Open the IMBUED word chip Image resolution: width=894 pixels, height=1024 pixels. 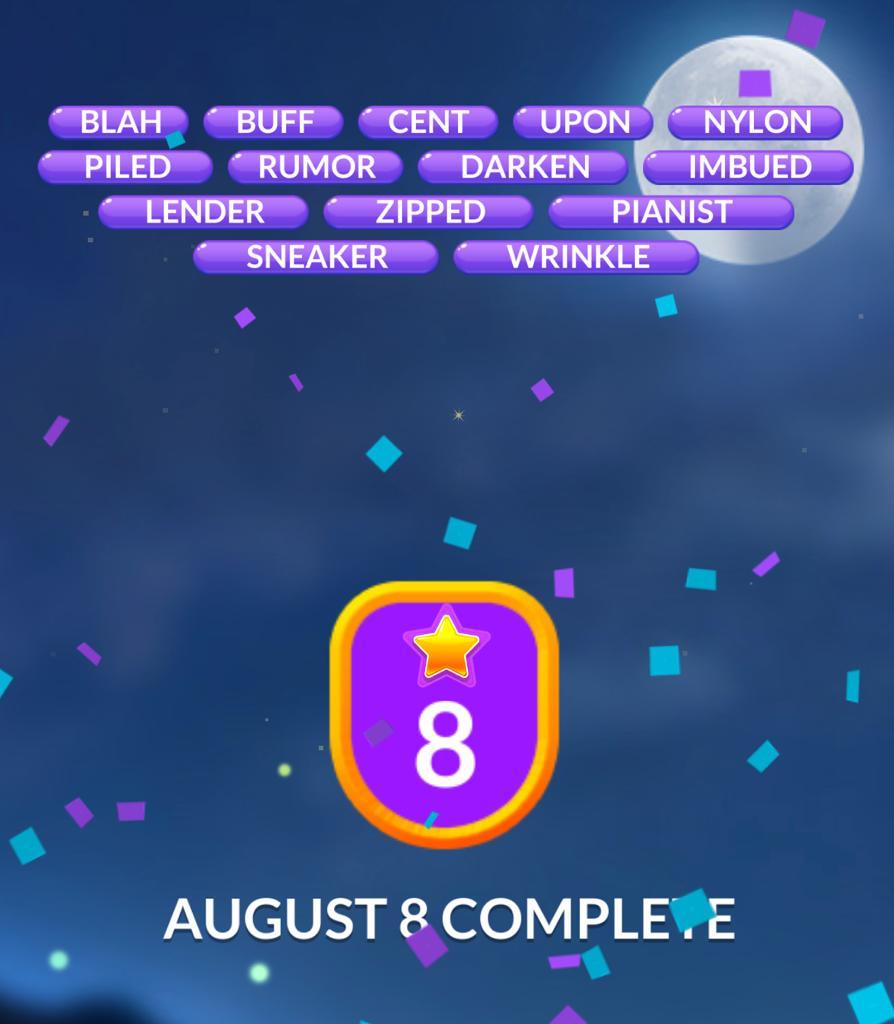748,167
